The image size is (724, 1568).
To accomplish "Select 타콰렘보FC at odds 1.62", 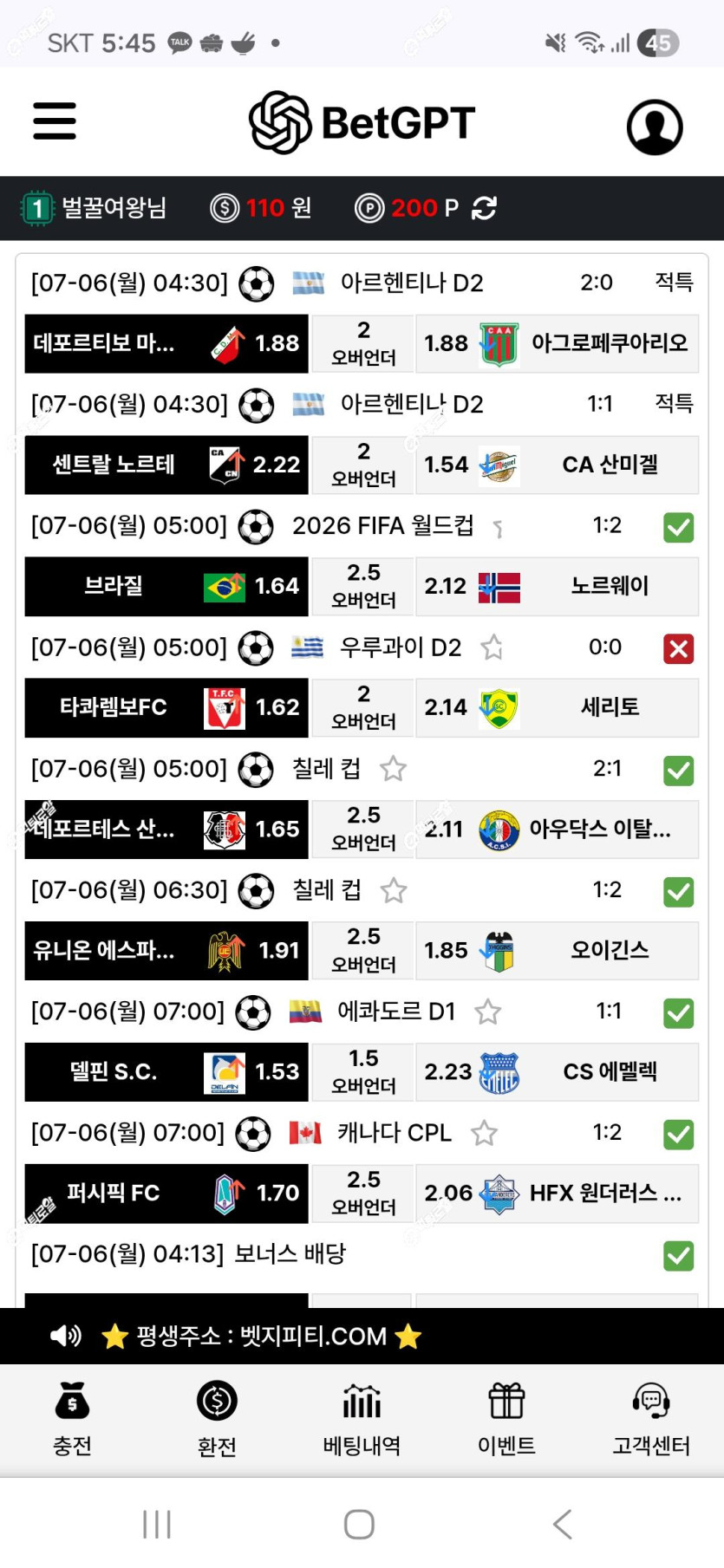I will [x=166, y=708].
